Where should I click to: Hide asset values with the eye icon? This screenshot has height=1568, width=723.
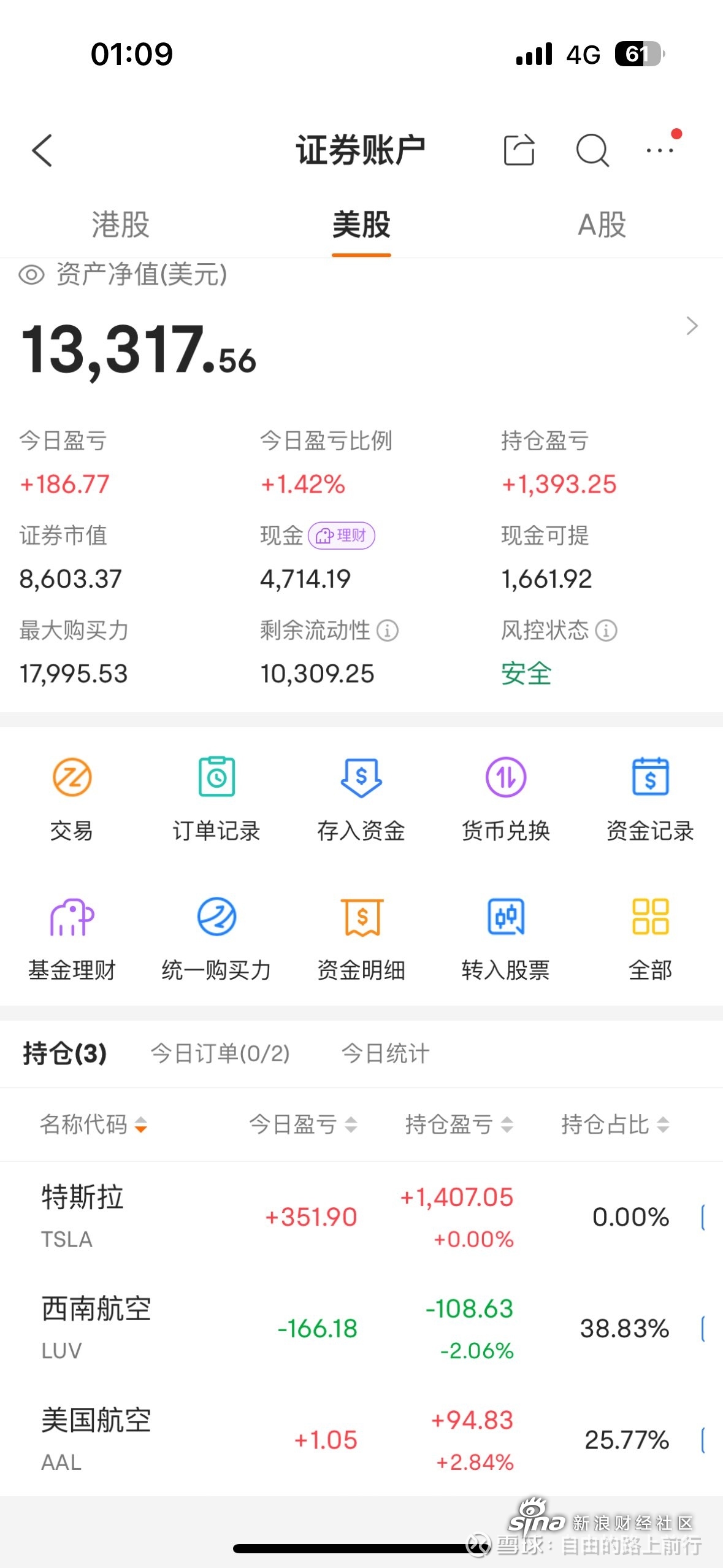[x=31, y=274]
